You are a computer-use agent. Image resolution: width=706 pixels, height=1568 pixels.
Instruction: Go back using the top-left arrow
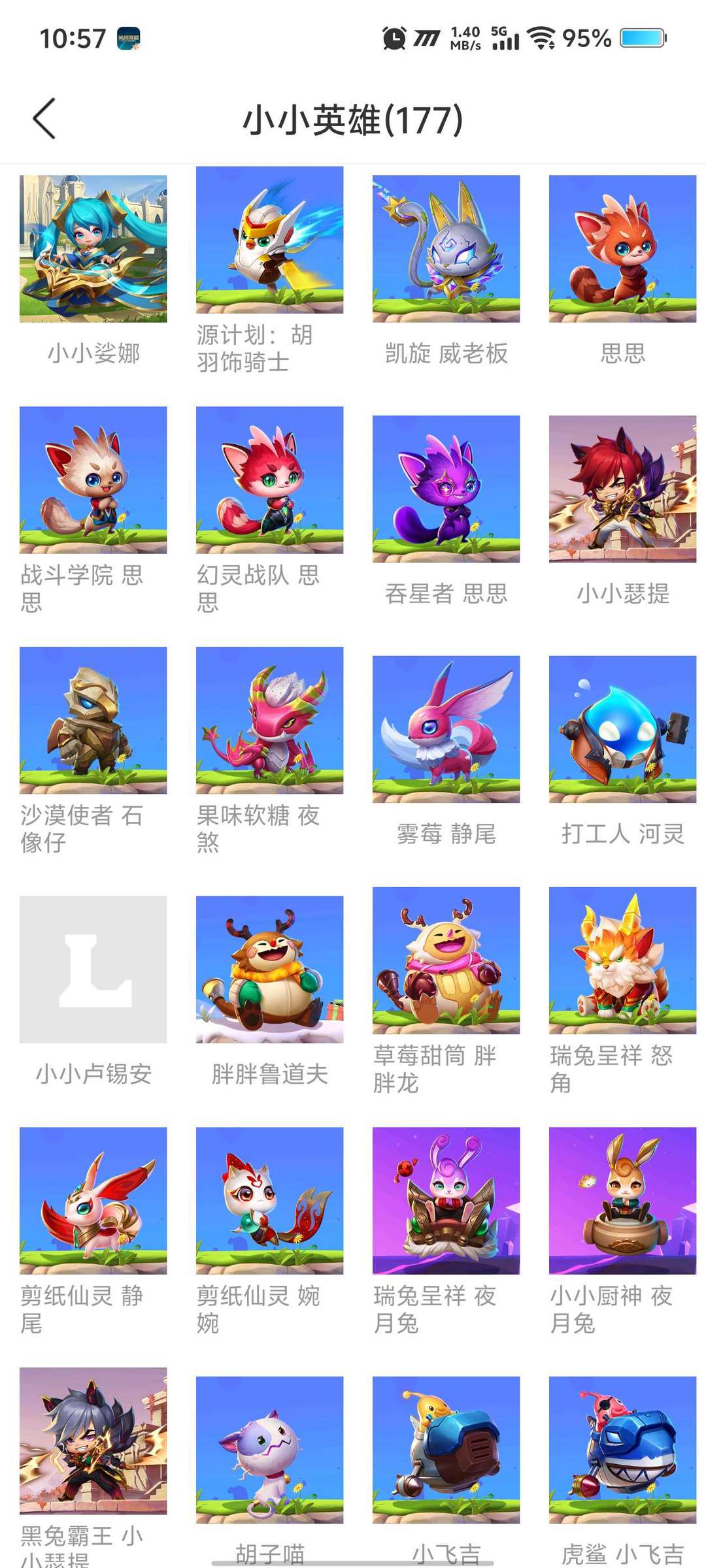pos(44,119)
